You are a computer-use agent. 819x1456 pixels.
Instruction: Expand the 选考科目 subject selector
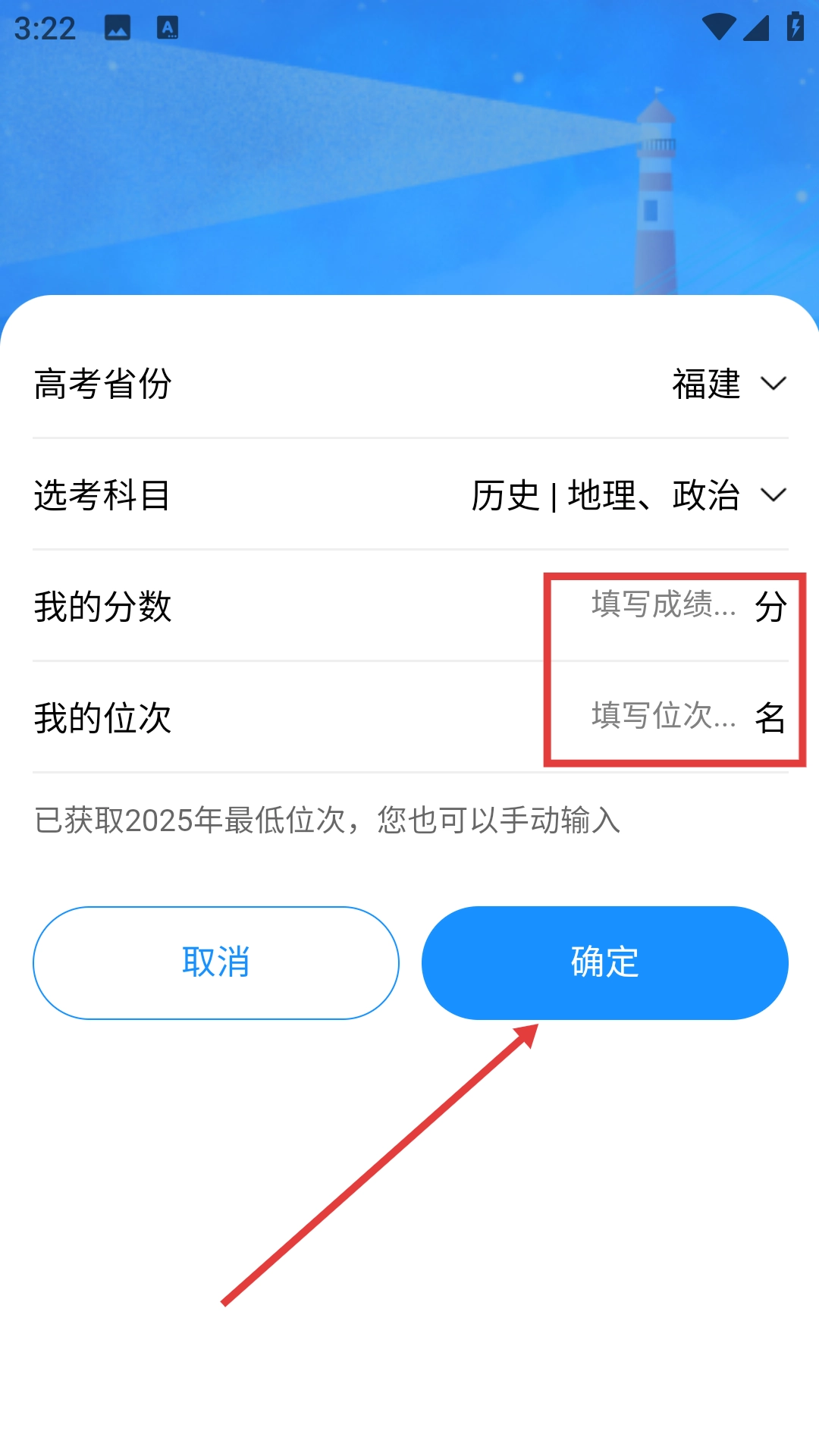point(629,496)
